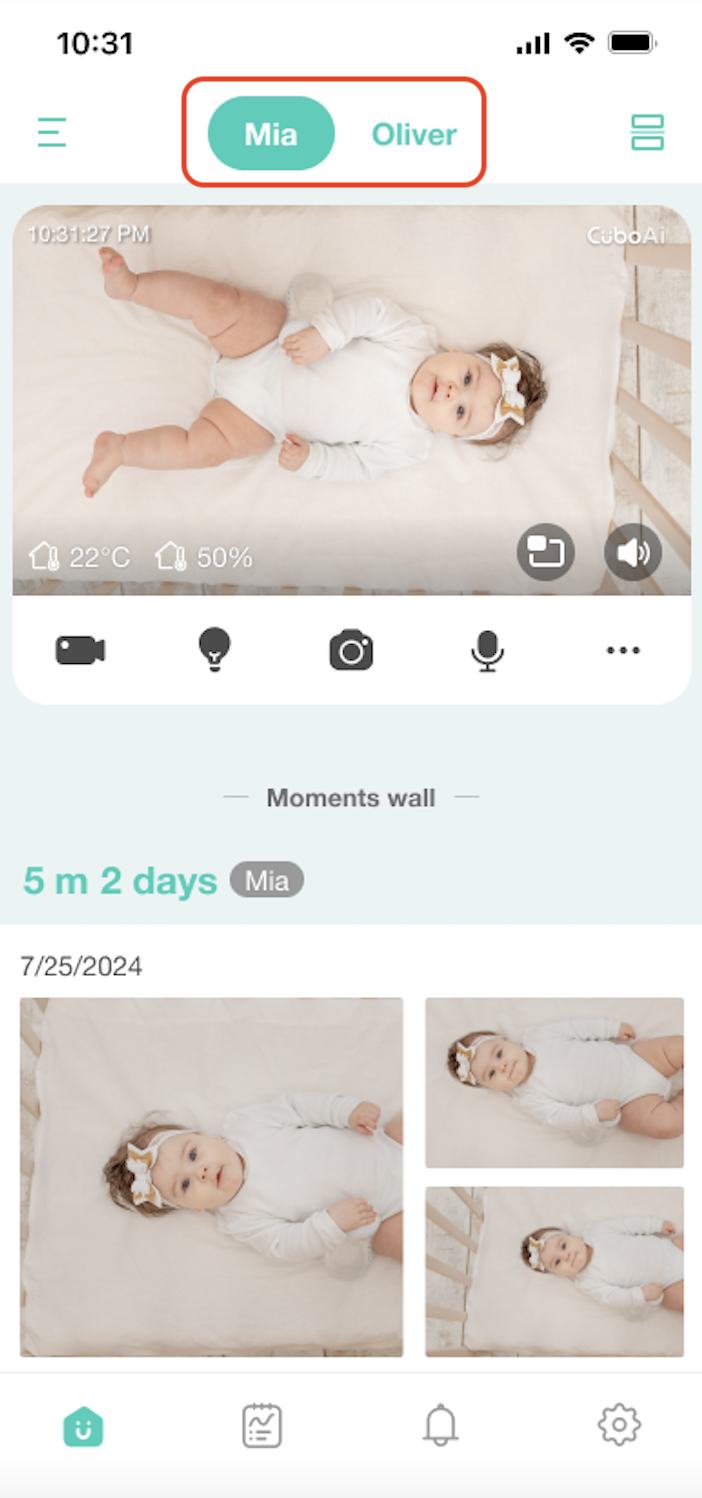Image resolution: width=702 pixels, height=1498 pixels.
Task: Start recording video with camcorder icon
Action: 80,651
